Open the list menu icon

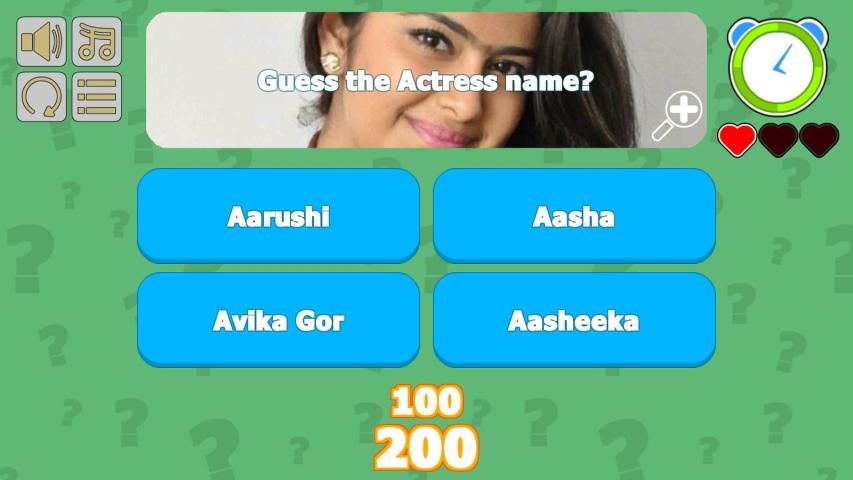pos(97,97)
